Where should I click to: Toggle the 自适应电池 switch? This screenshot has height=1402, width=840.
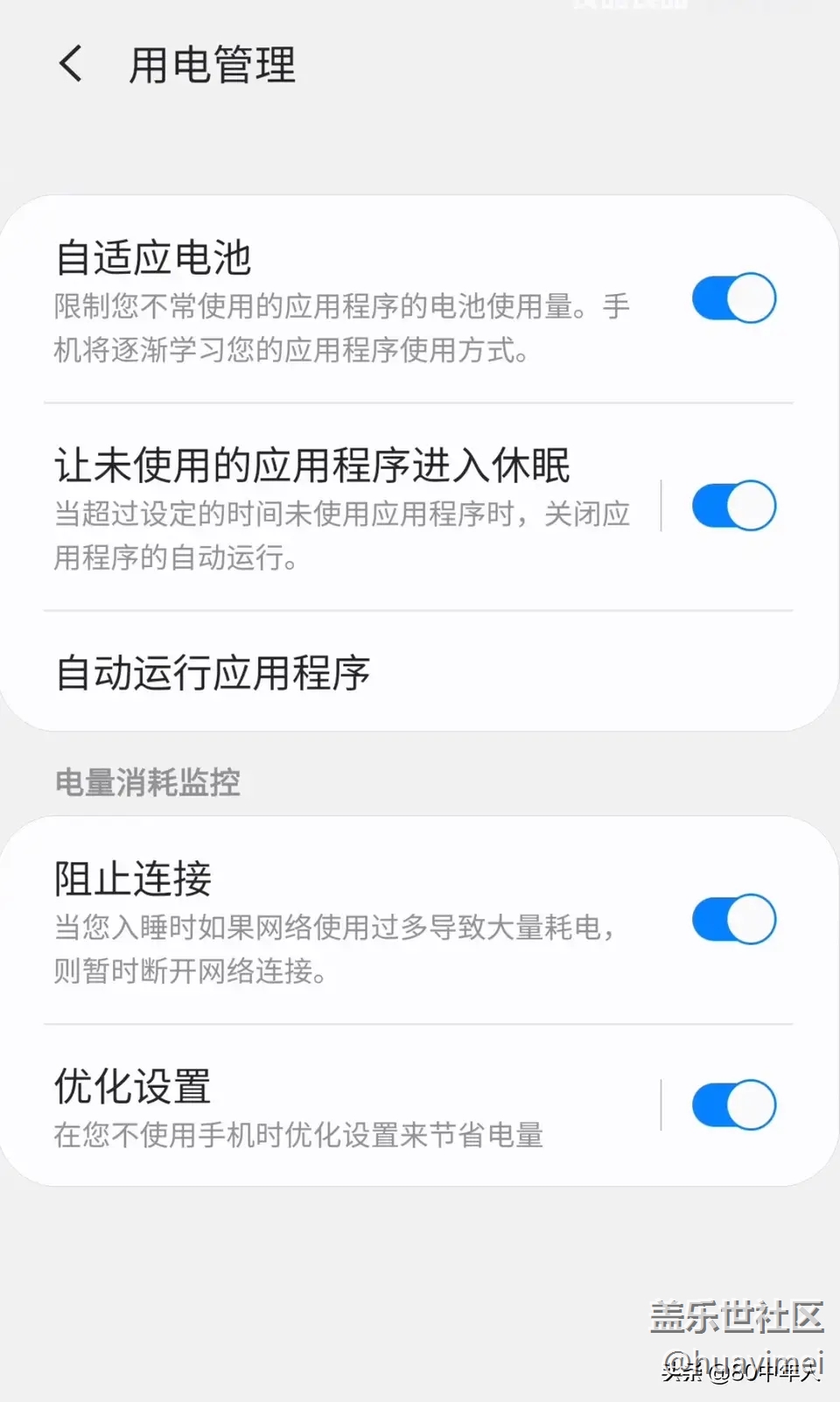coord(733,298)
